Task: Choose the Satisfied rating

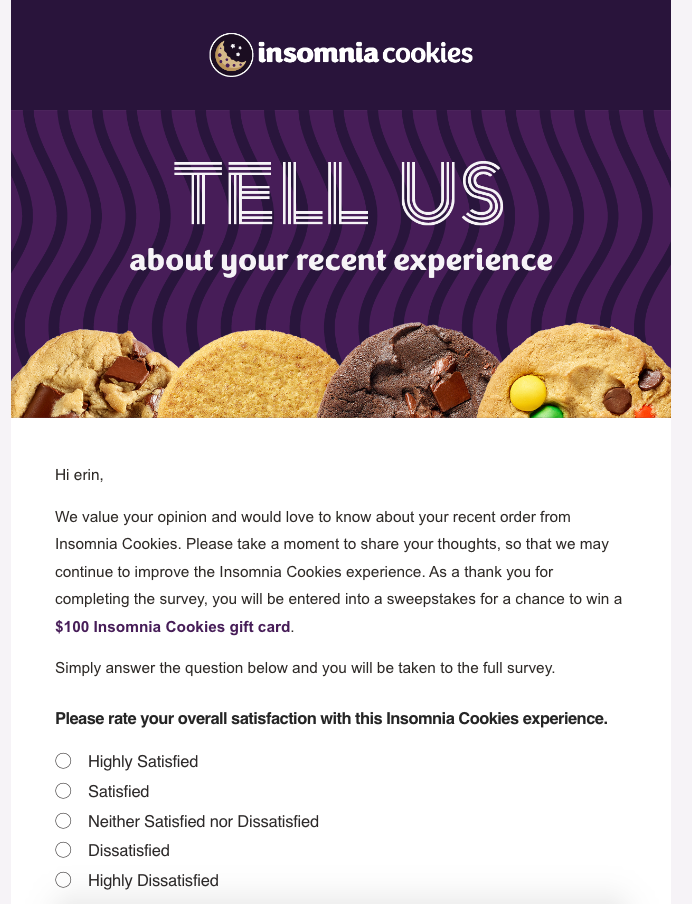Action: pos(64,791)
